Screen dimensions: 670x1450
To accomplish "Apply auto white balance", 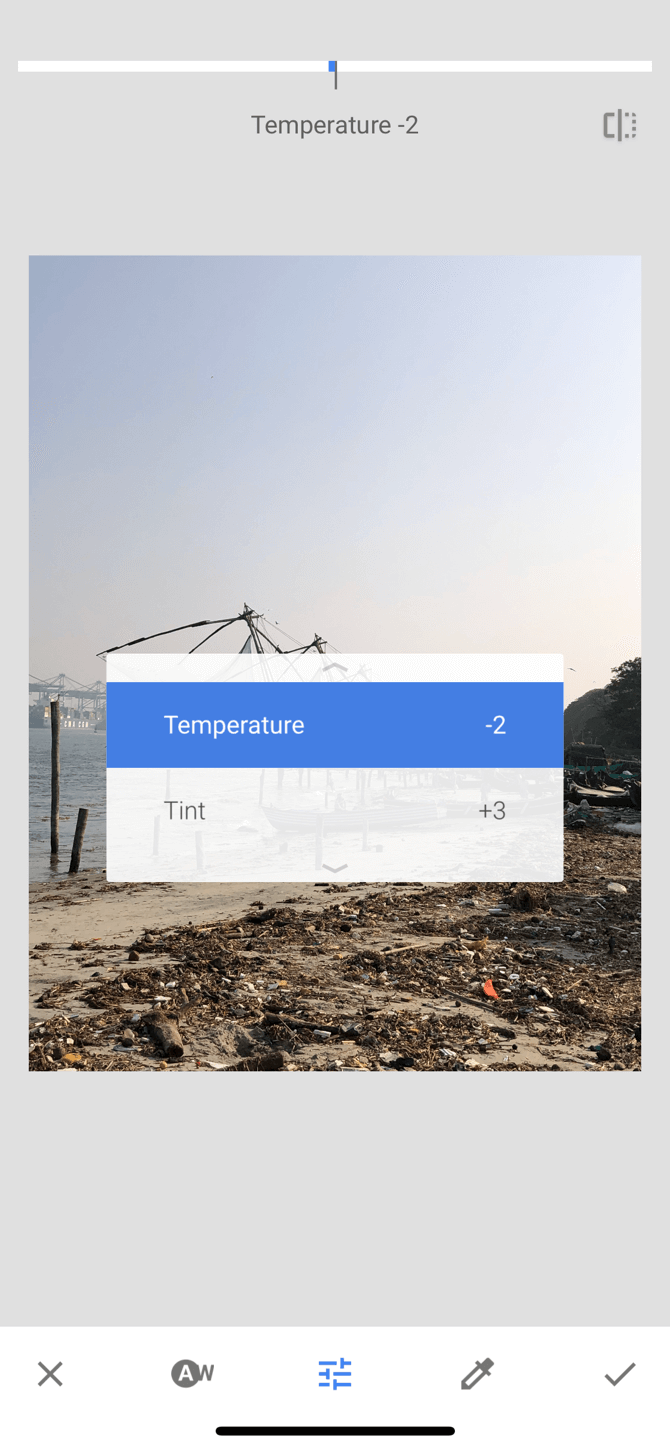I will 192,1374.
